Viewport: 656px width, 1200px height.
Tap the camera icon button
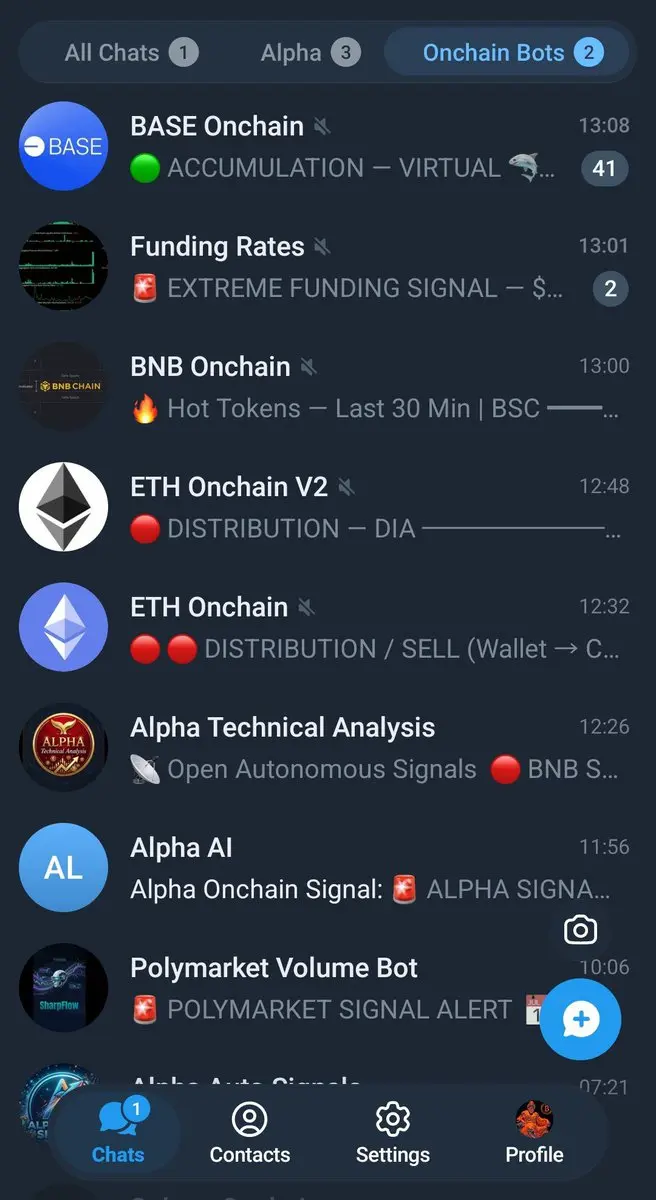[x=580, y=931]
